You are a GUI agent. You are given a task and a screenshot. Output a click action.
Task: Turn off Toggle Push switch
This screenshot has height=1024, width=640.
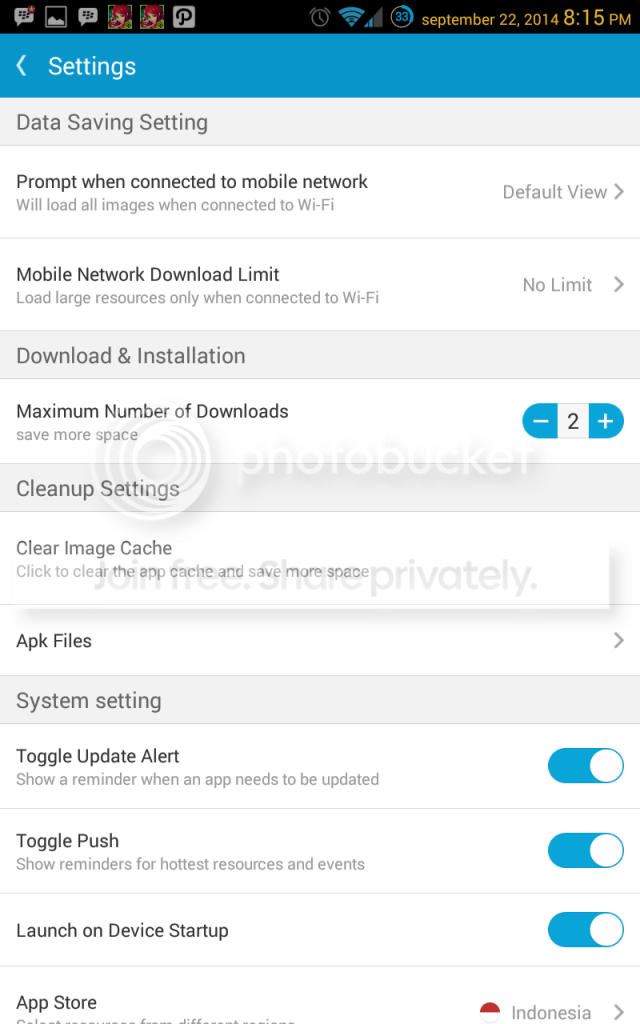[x=586, y=850]
